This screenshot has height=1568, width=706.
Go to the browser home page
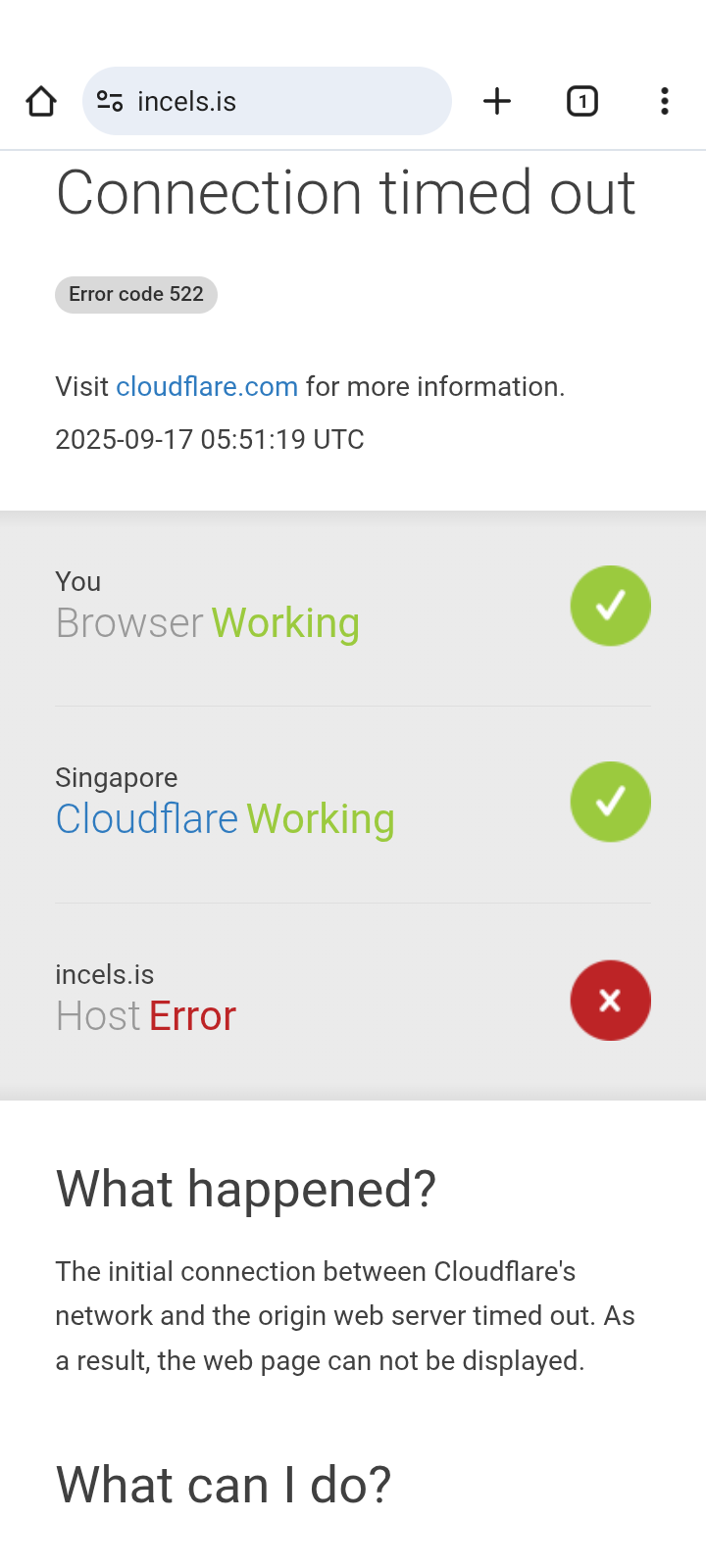tap(41, 101)
